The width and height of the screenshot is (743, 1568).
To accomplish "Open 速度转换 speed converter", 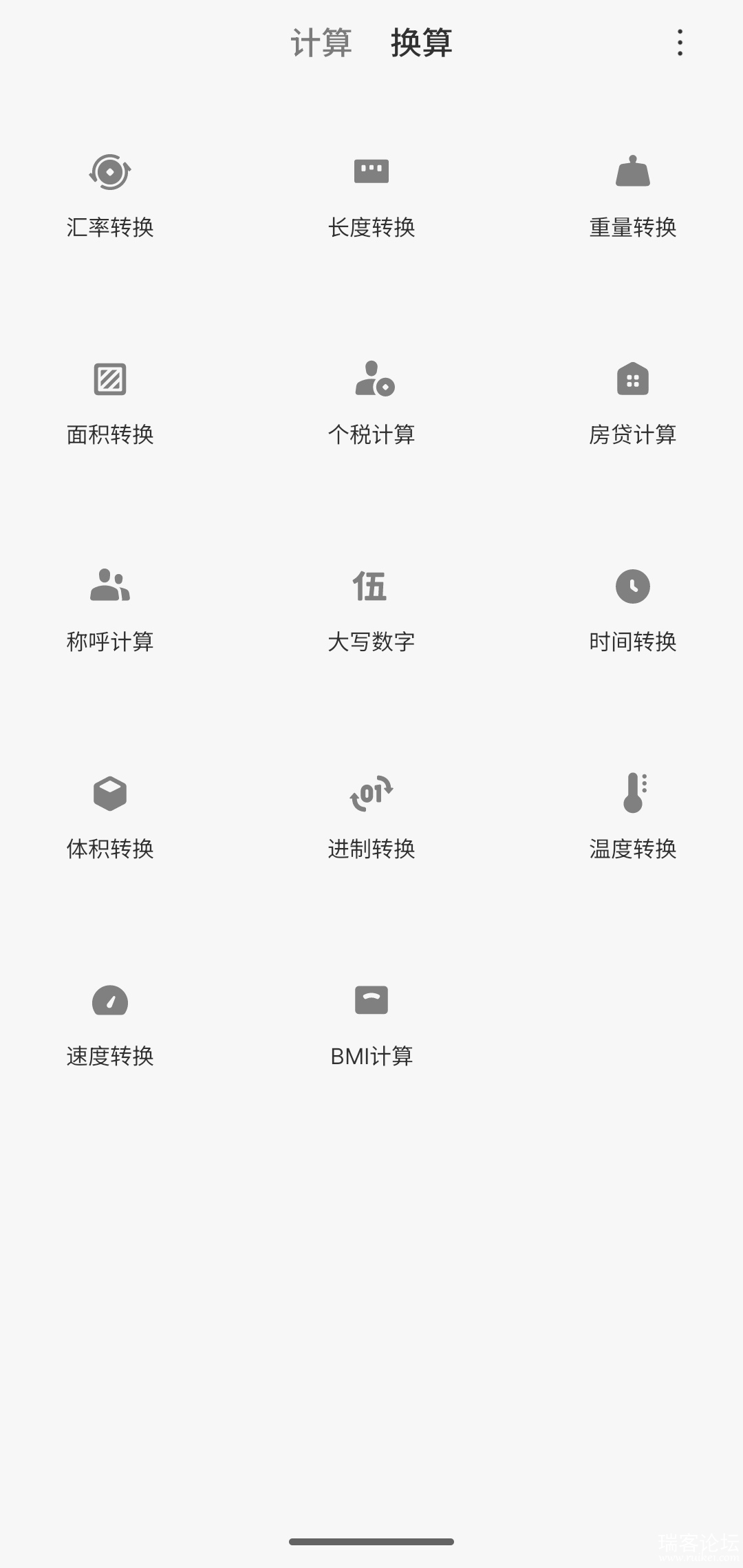I will [110, 1025].
